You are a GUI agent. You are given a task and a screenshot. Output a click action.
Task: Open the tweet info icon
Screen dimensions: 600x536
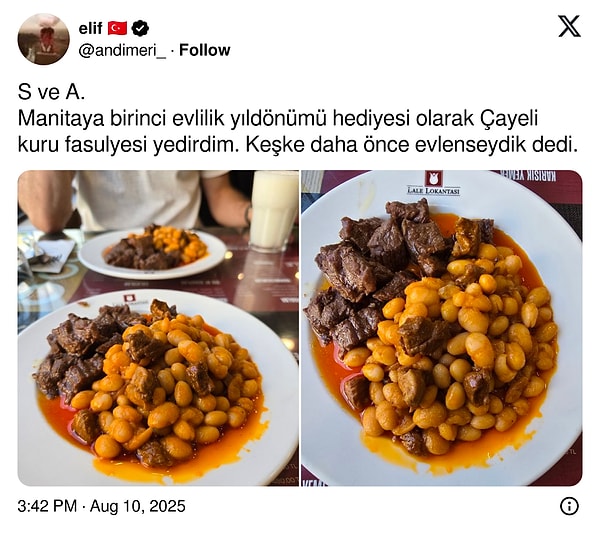click(569, 506)
